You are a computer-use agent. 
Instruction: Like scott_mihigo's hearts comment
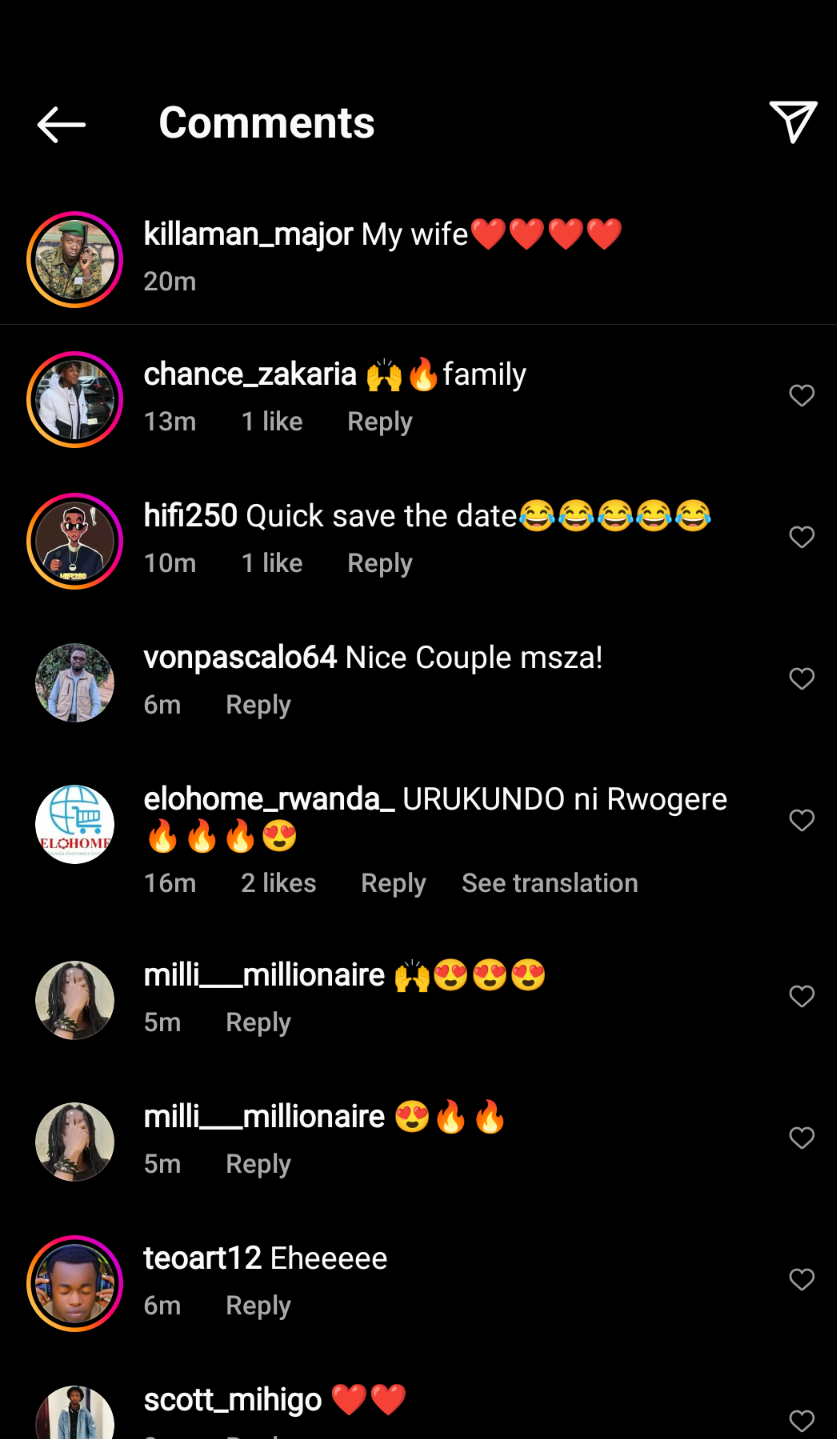(801, 1420)
